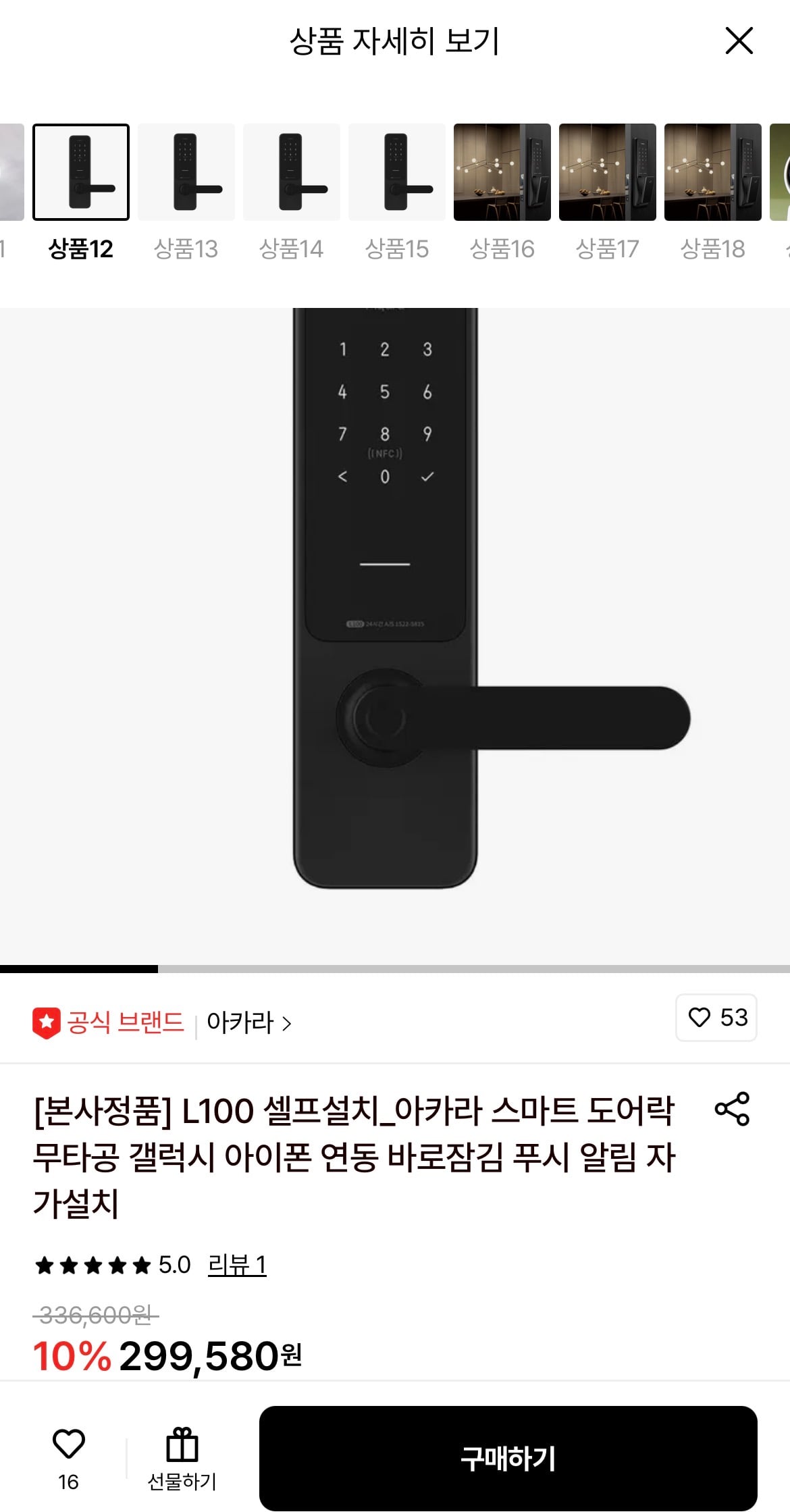
Task: Toggle favorite on the product like button
Action: (x=714, y=1018)
